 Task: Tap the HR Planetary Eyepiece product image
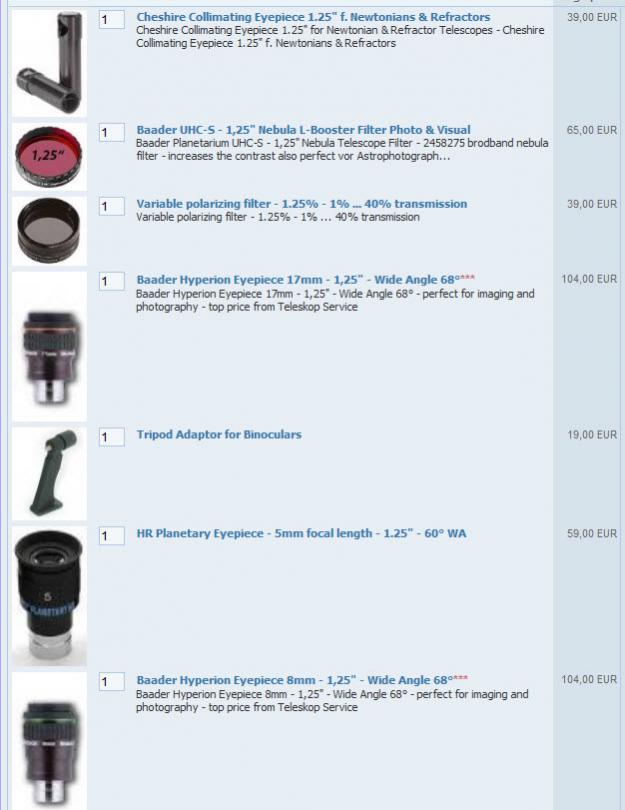point(49,596)
